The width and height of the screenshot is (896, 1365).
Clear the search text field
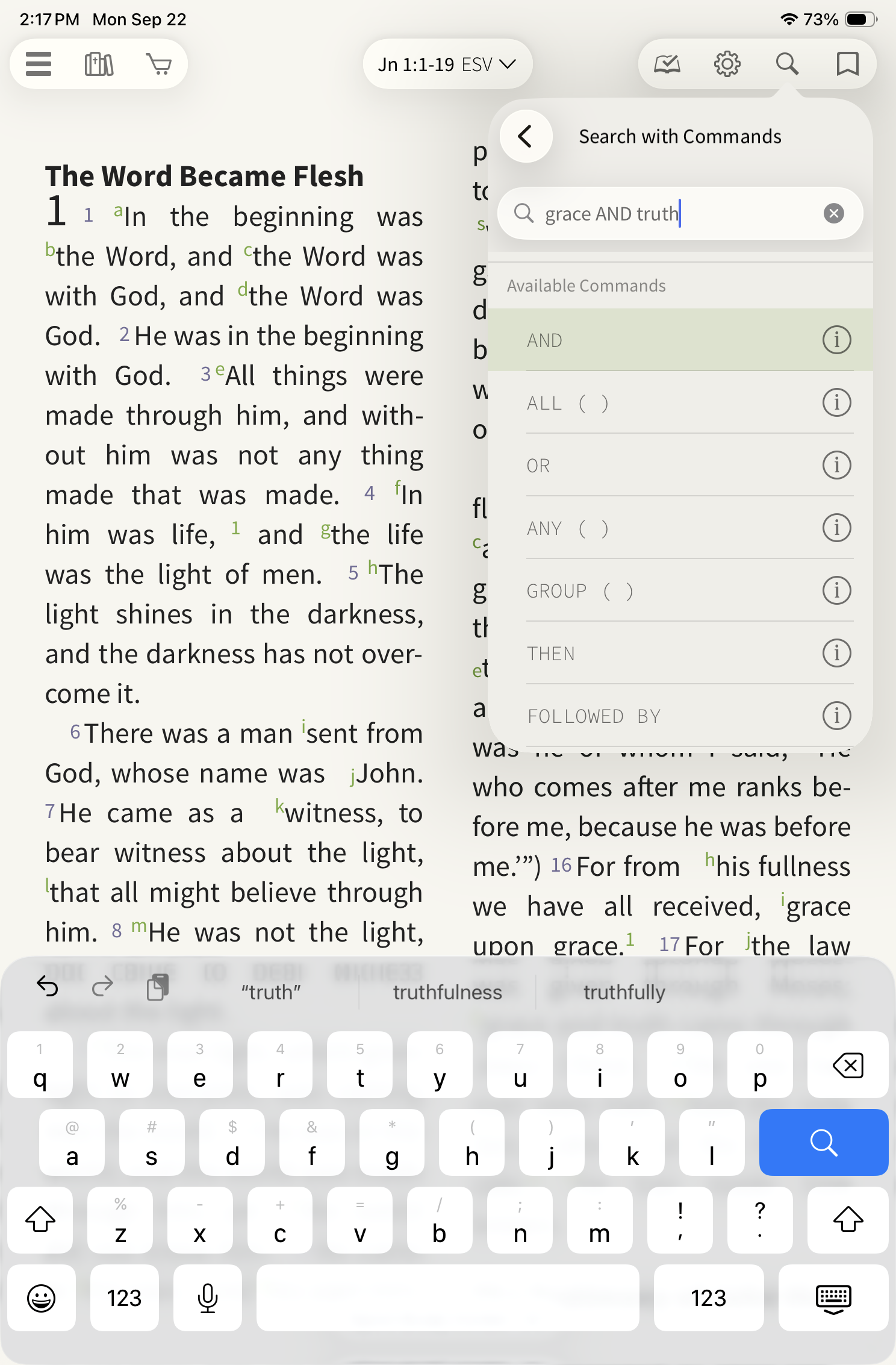point(833,213)
